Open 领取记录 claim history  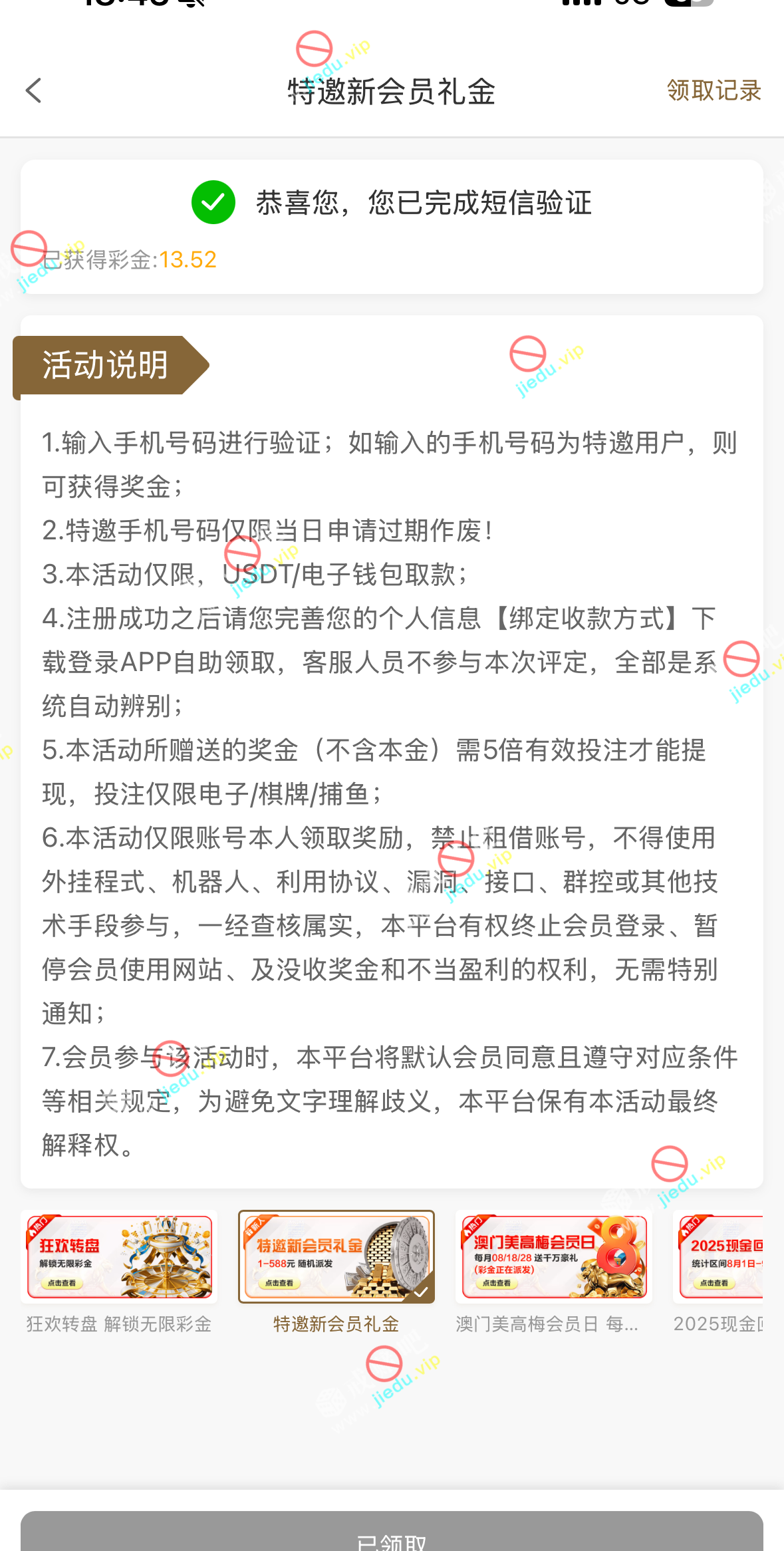pos(714,90)
